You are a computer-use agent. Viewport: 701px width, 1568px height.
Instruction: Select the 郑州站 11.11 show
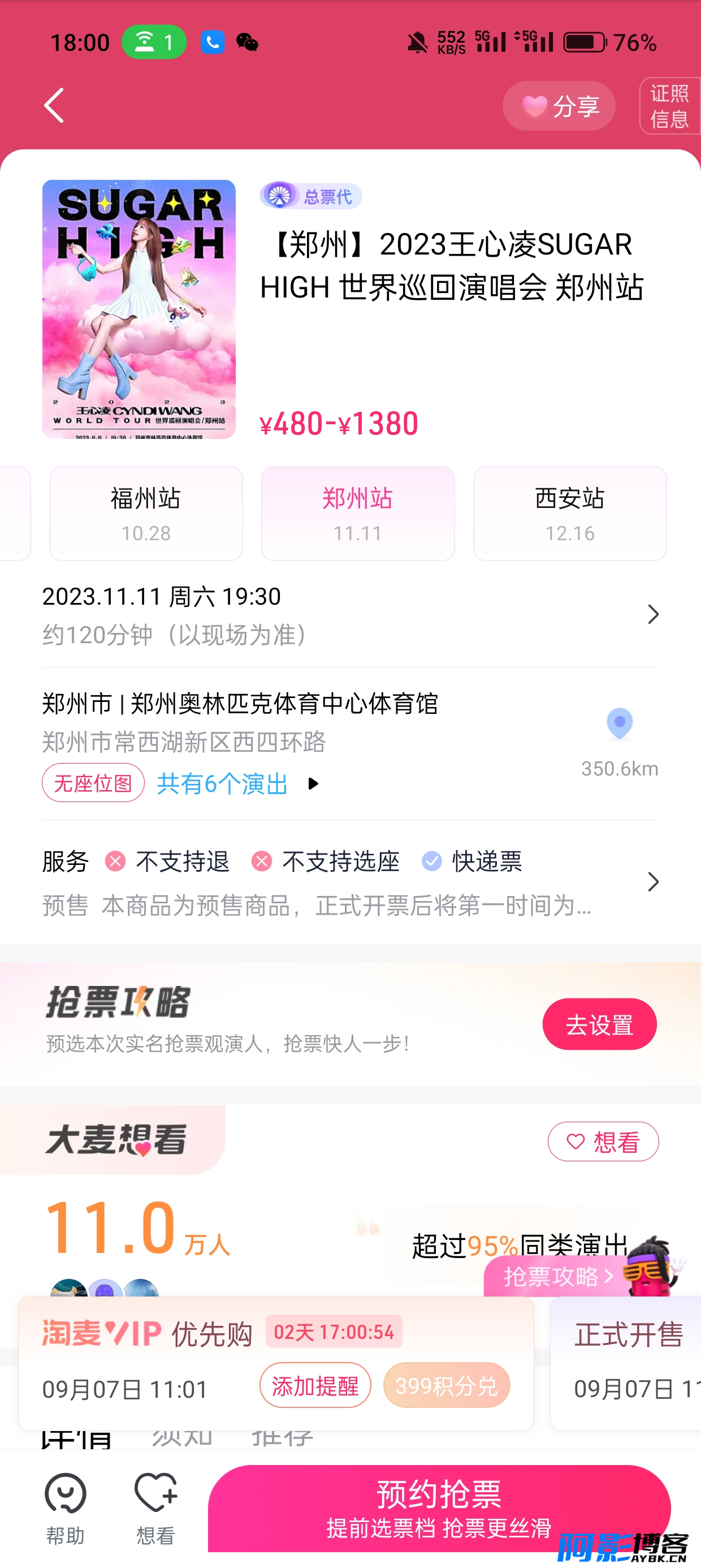click(358, 513)
